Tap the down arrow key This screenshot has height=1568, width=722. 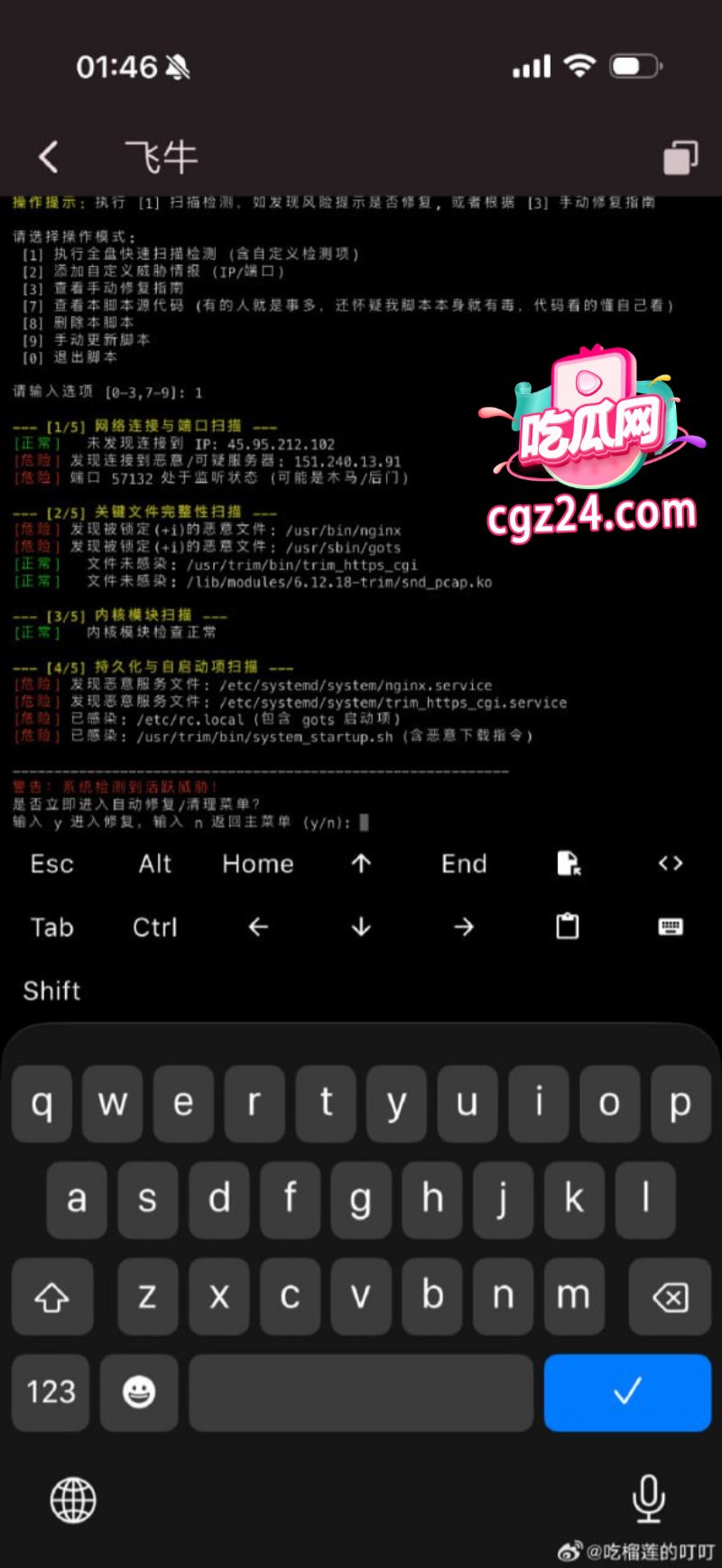tap(361, 927)
